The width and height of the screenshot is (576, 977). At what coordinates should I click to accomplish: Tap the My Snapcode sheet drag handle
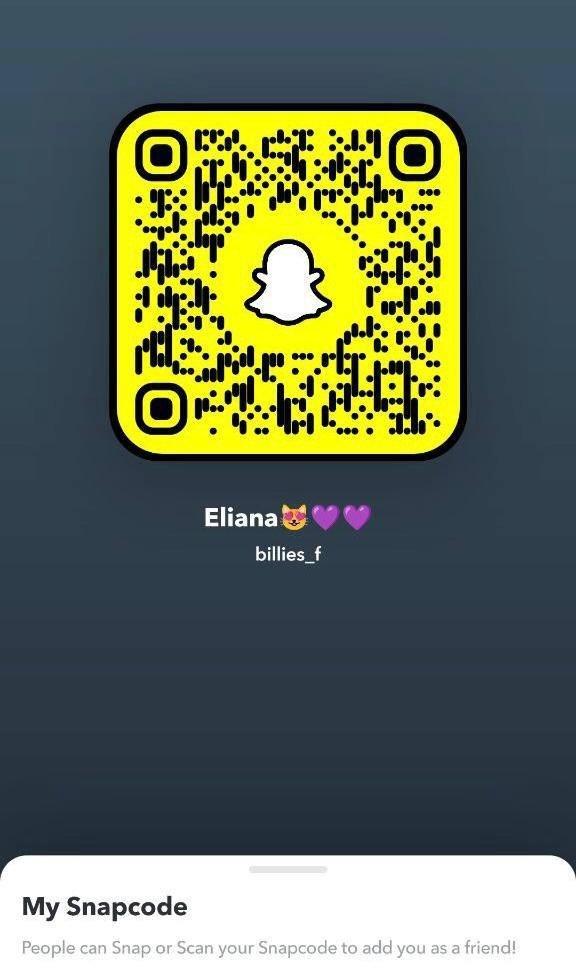click(288, 869)
